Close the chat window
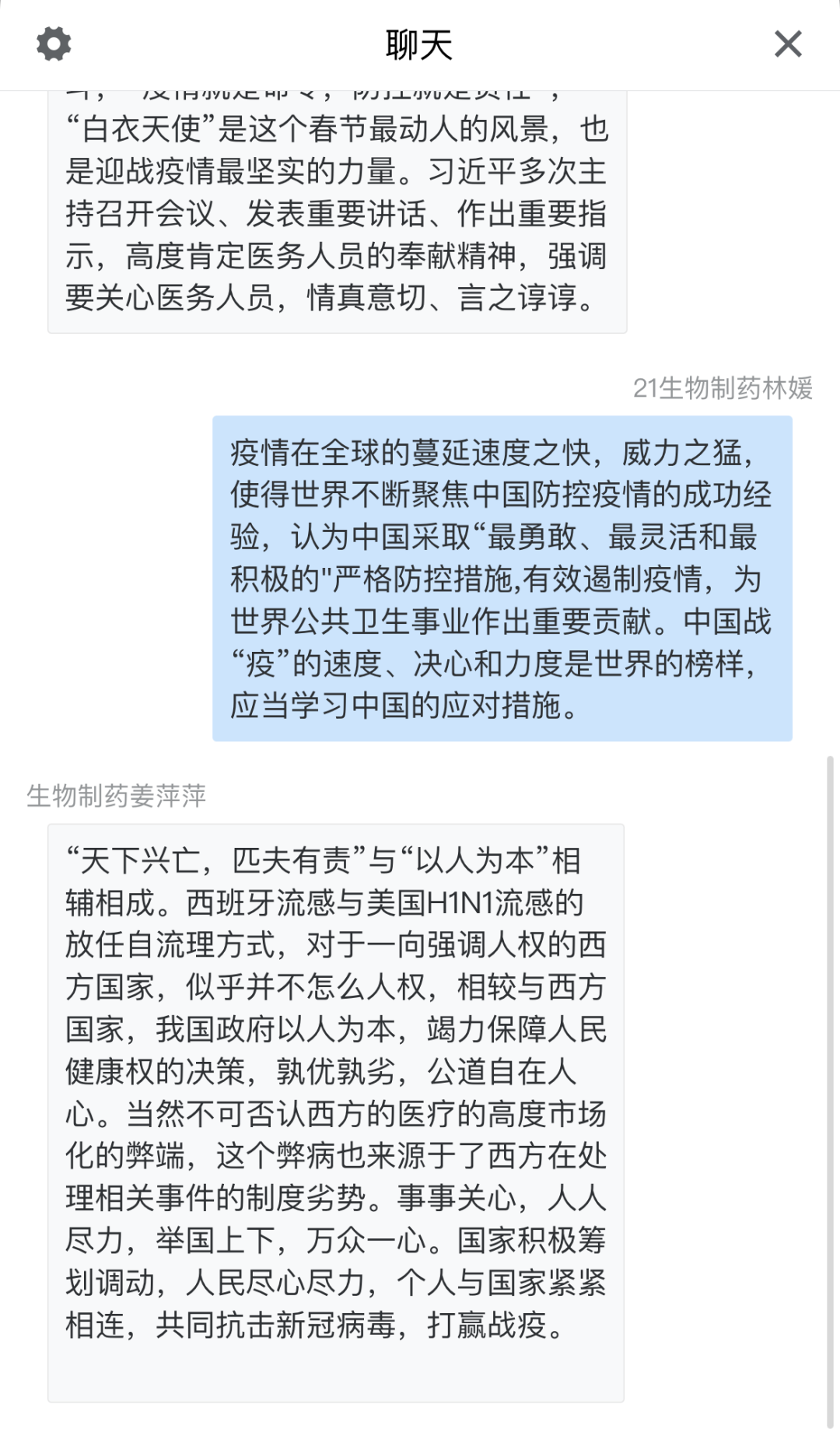Viewport: 840px width, 1429px height. point(788,44)
